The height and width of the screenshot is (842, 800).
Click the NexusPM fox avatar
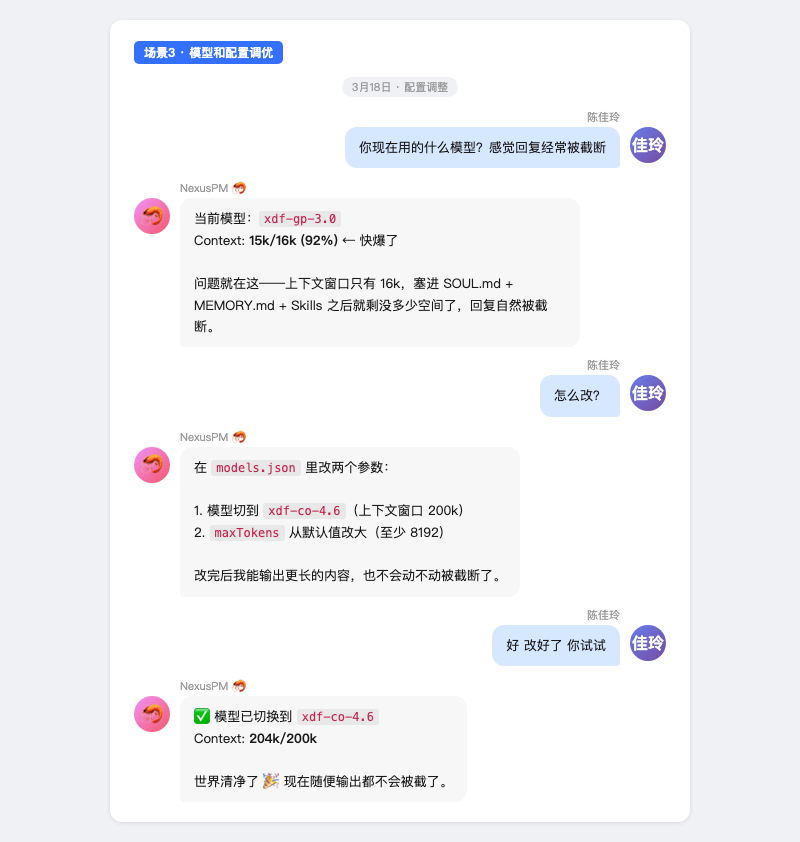tap(151, 216)
